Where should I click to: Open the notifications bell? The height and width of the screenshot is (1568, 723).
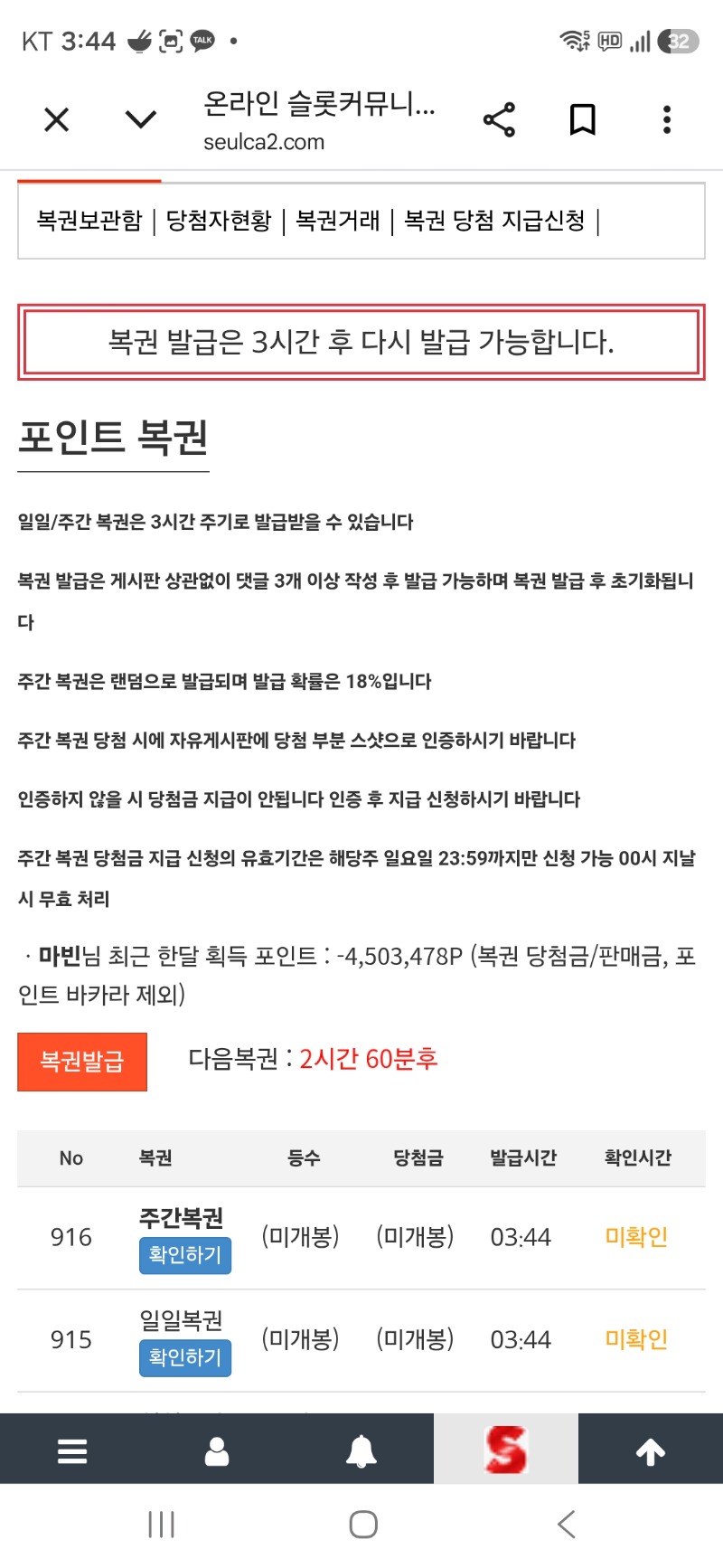(x=361, y=1450)
